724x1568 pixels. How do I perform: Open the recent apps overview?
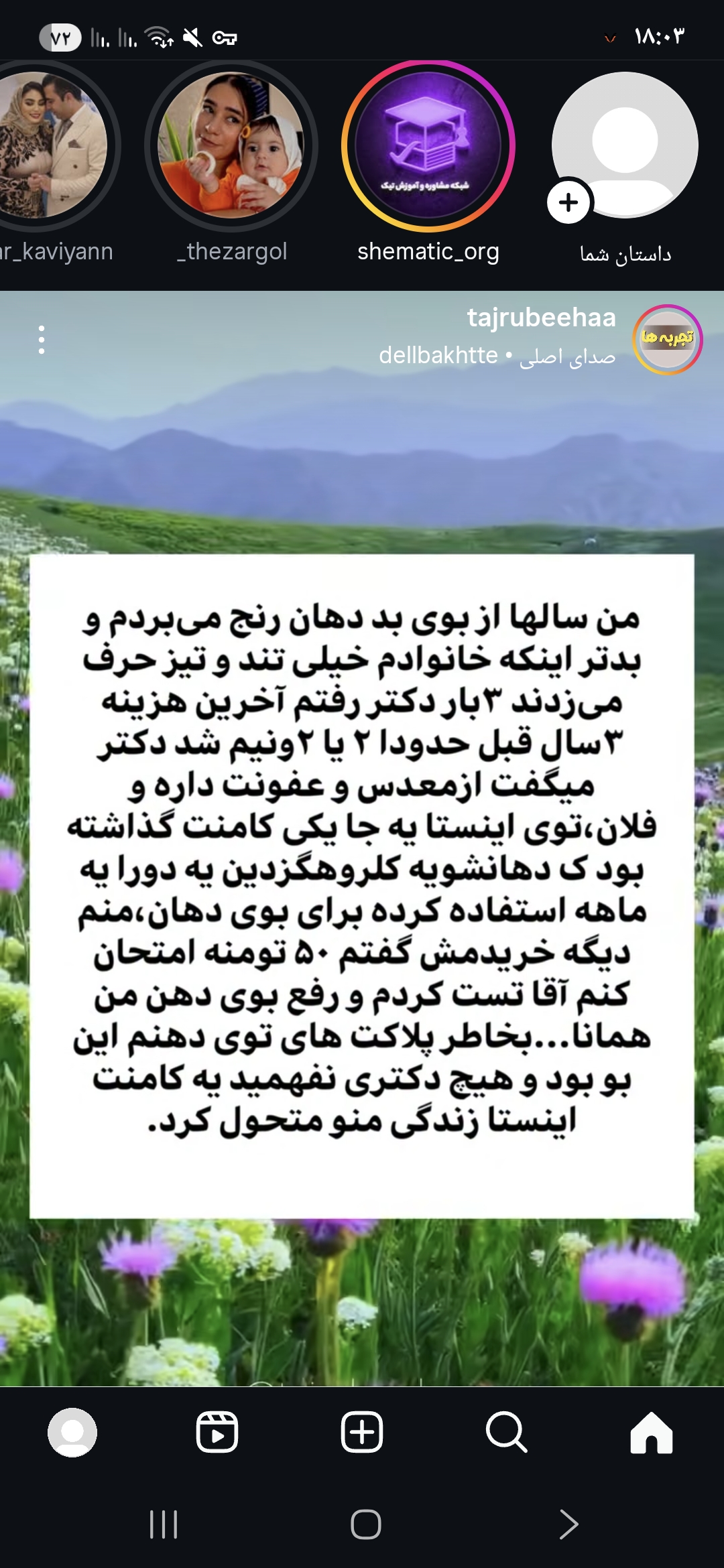(x=163, y=1524)
